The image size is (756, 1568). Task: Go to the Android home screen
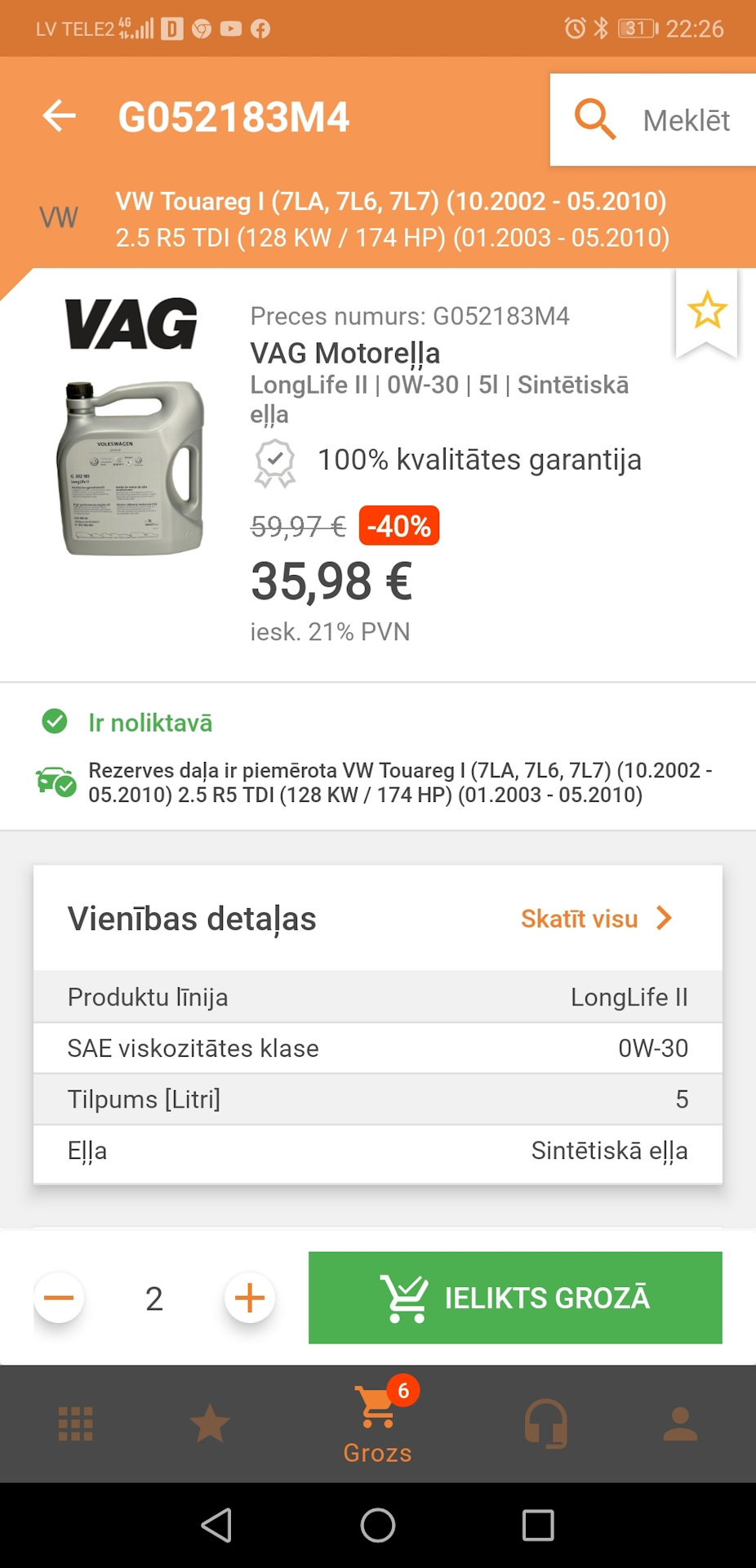click(x=378, y=1525)
